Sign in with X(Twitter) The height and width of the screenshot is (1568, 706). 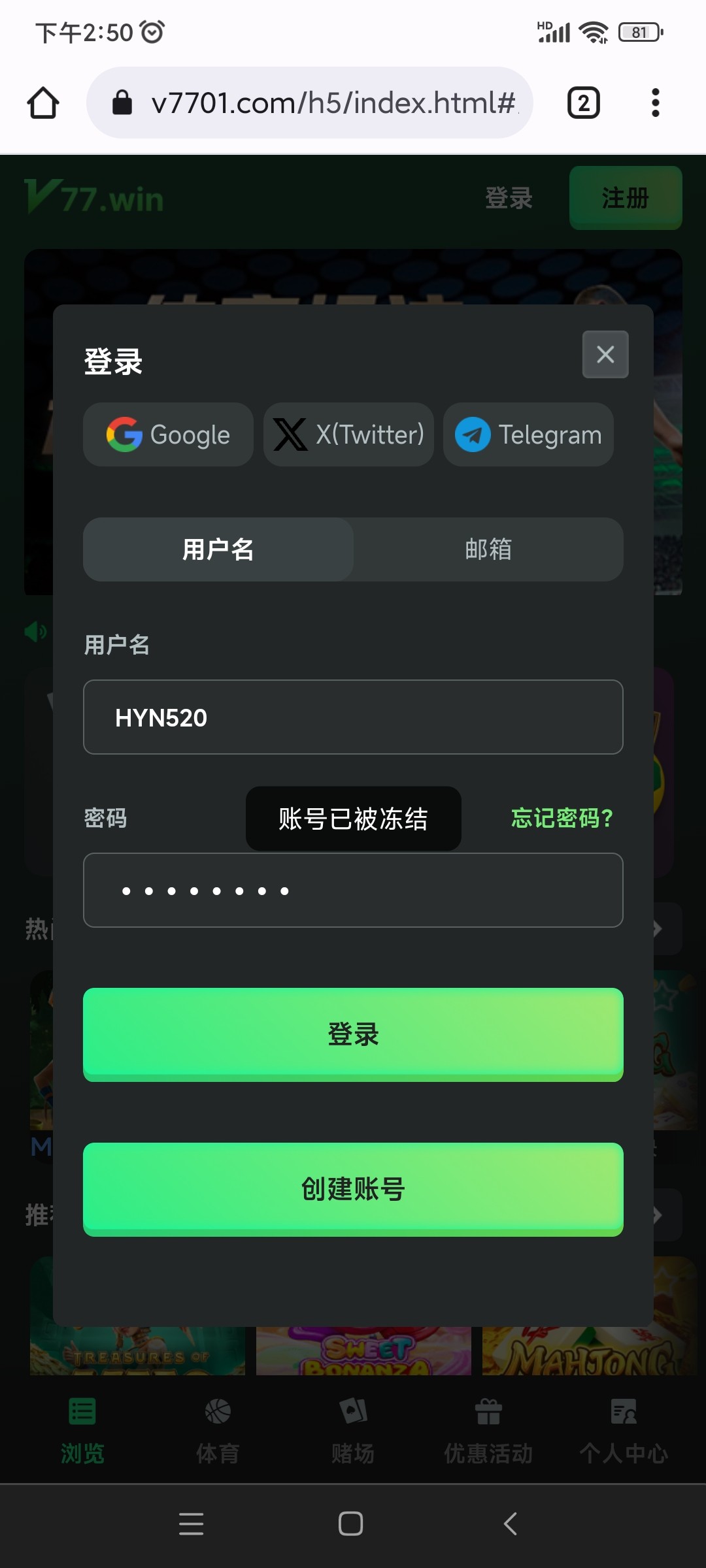click(x=348, y=434)
